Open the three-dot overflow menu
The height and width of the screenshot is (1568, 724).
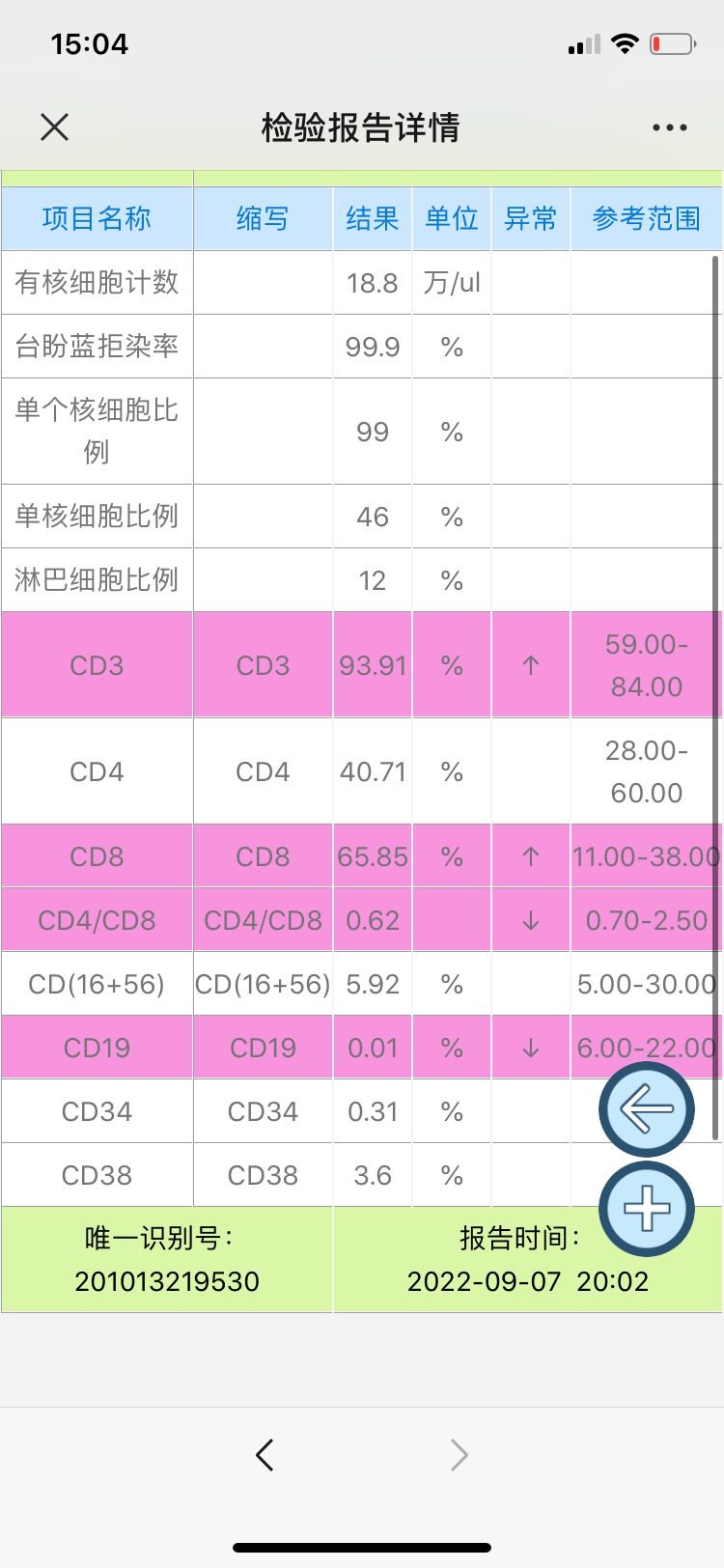coord(669,127)
